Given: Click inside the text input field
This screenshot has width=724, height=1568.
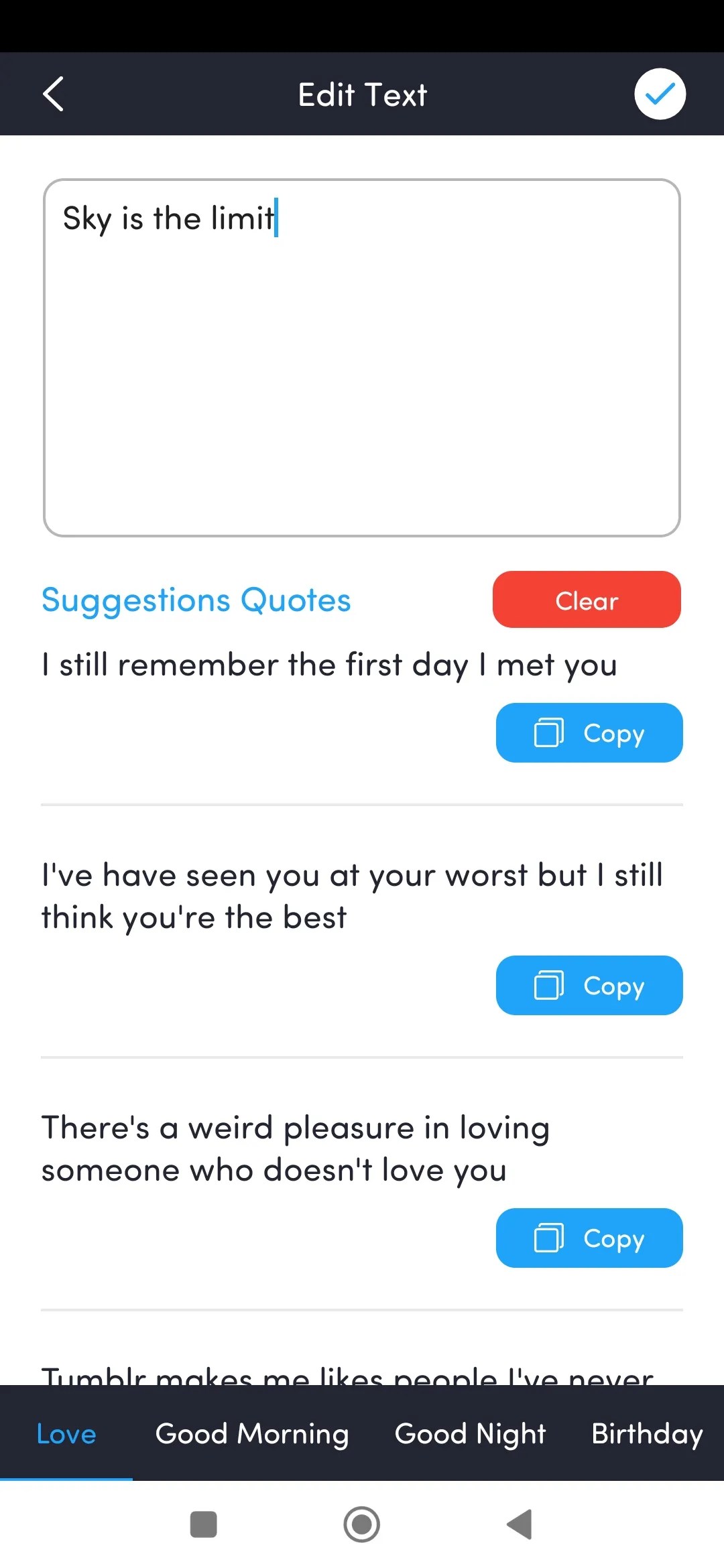Looking at the screenshot, I should [362, 355].
